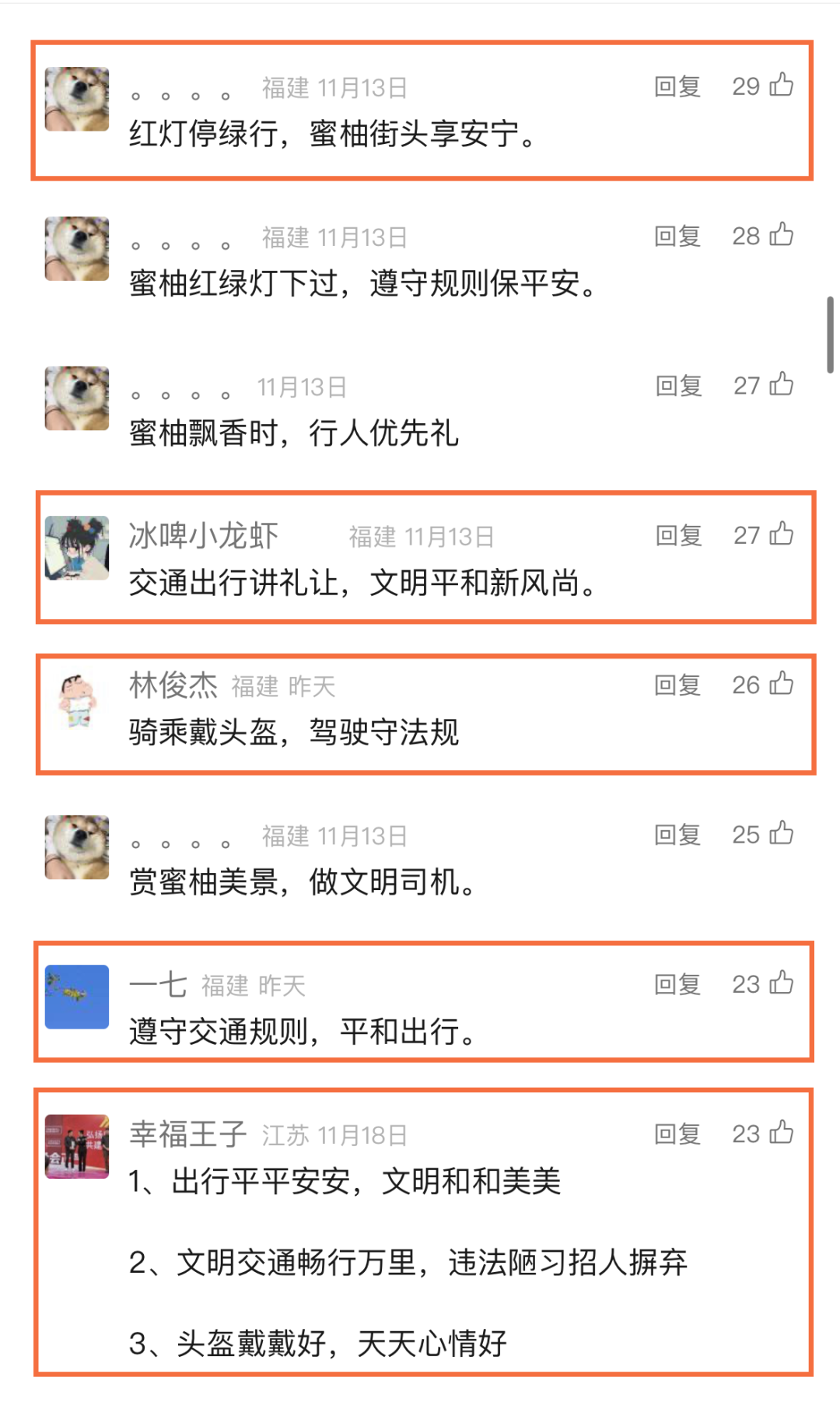Image resolution: width=840 pixels, height=1416 pixels.
Task: Like 幸福王子's comment
Action: coord(781,1132)
